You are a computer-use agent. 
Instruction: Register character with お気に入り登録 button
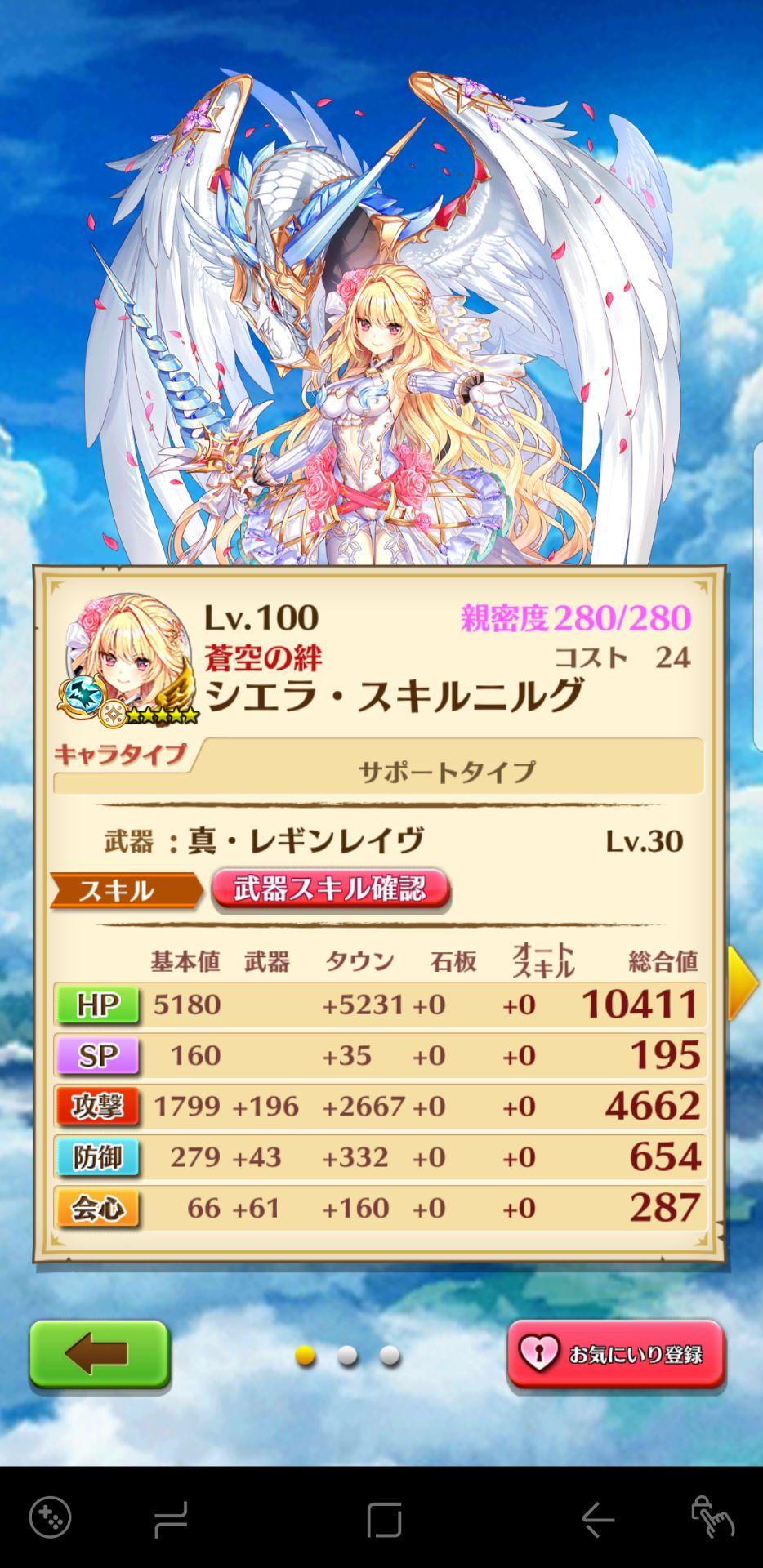(615, 1354)
